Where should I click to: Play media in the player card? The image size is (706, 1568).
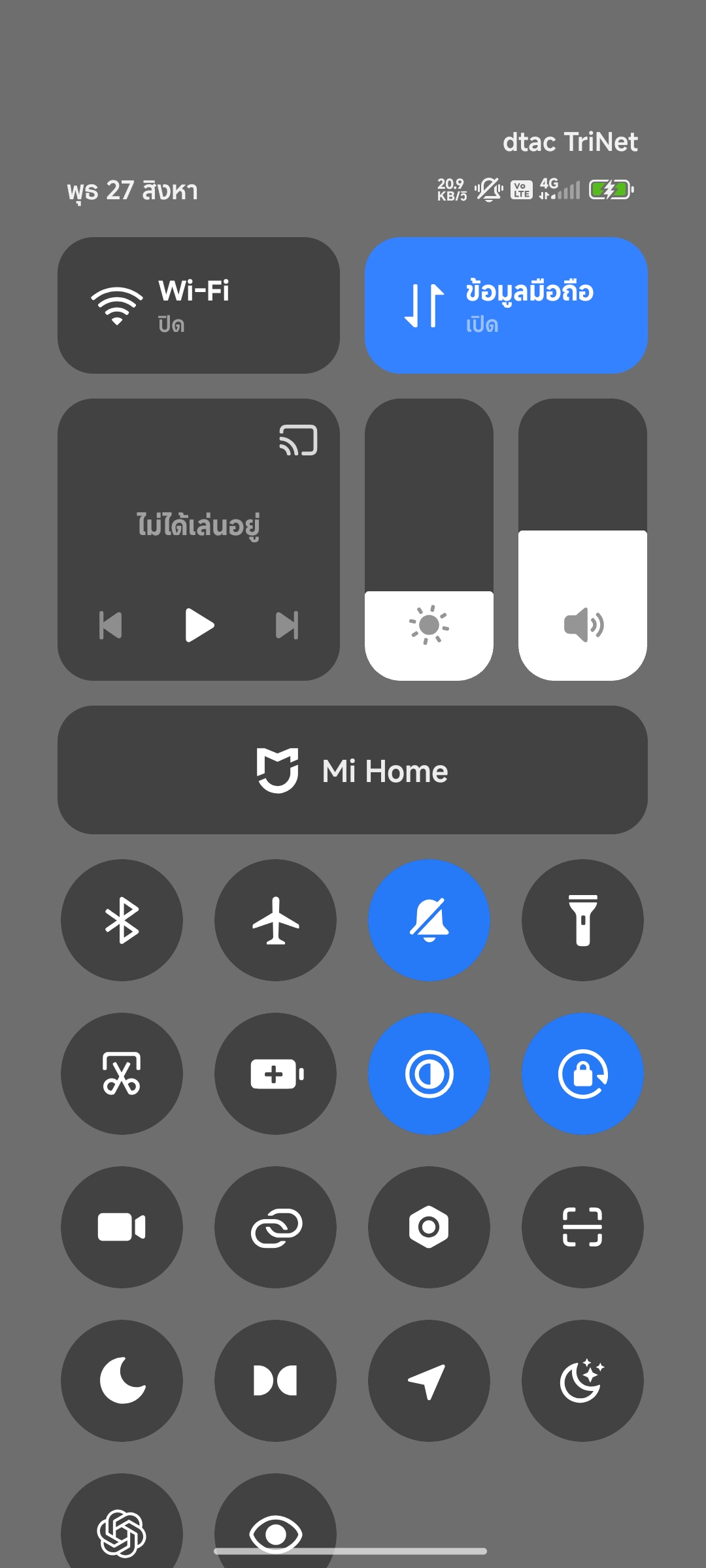coord(199,625)
